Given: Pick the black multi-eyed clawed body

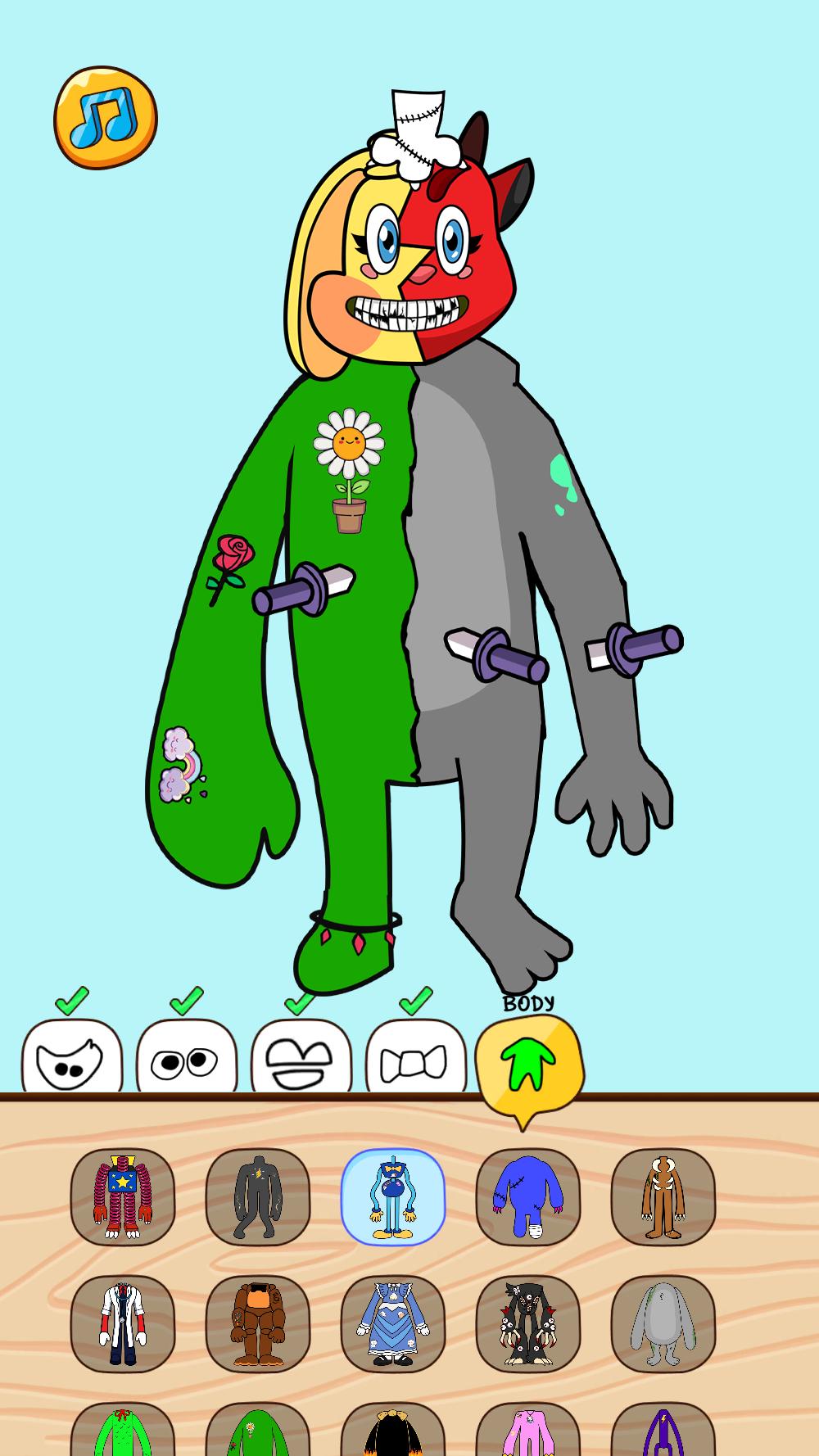Looking at the screenshot, I should coord(528,1324).
